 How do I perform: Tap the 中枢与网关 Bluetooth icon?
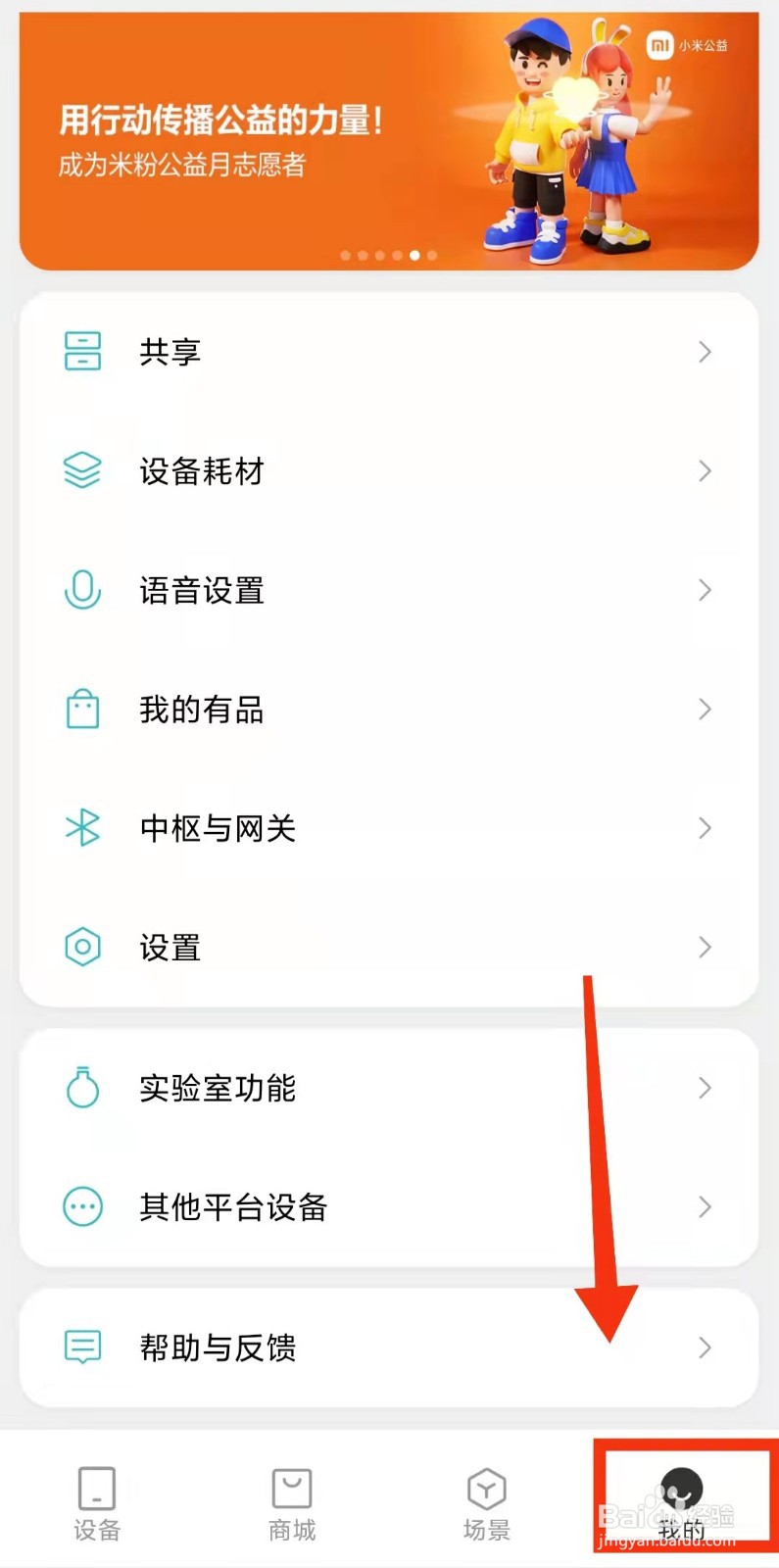pos(83,828)
